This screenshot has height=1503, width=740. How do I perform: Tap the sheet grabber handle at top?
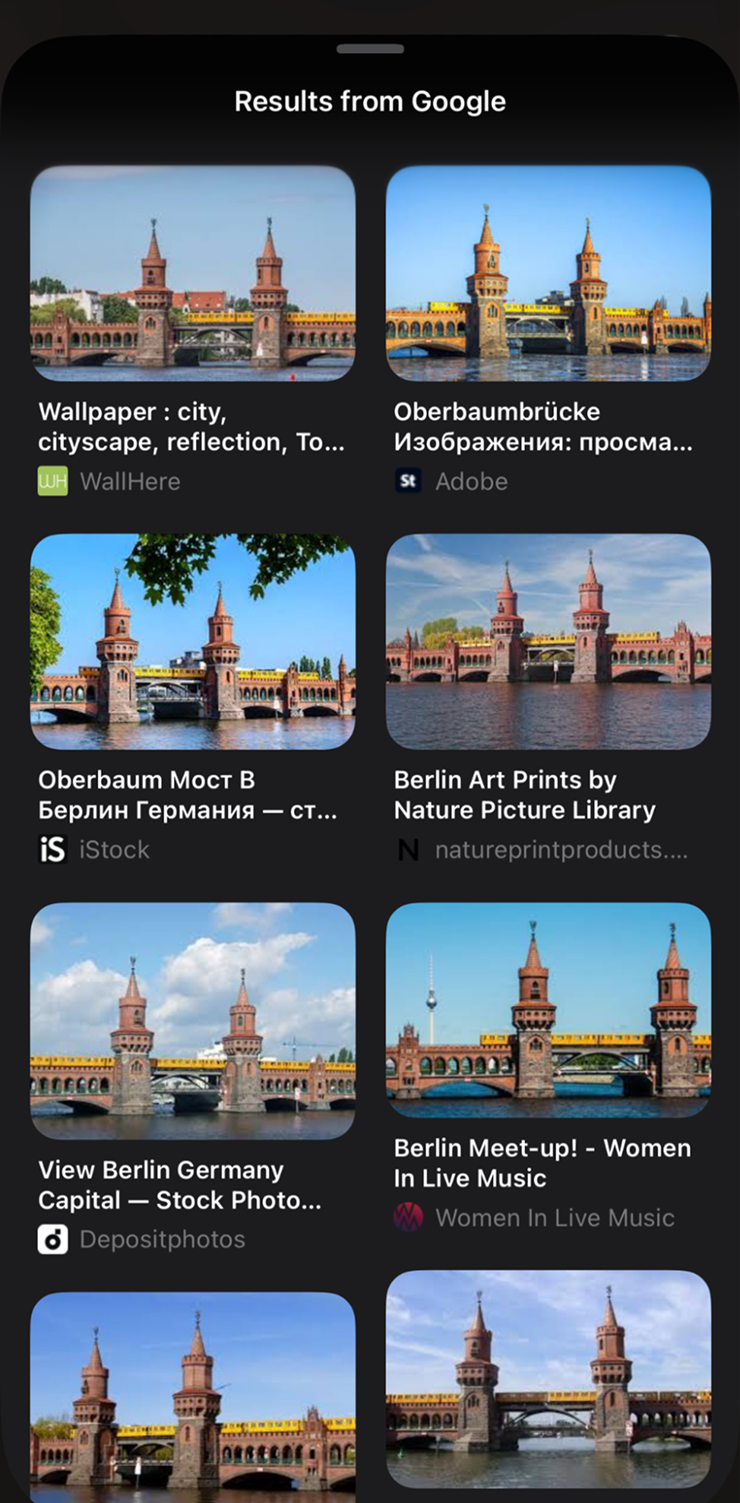(370, 48)
